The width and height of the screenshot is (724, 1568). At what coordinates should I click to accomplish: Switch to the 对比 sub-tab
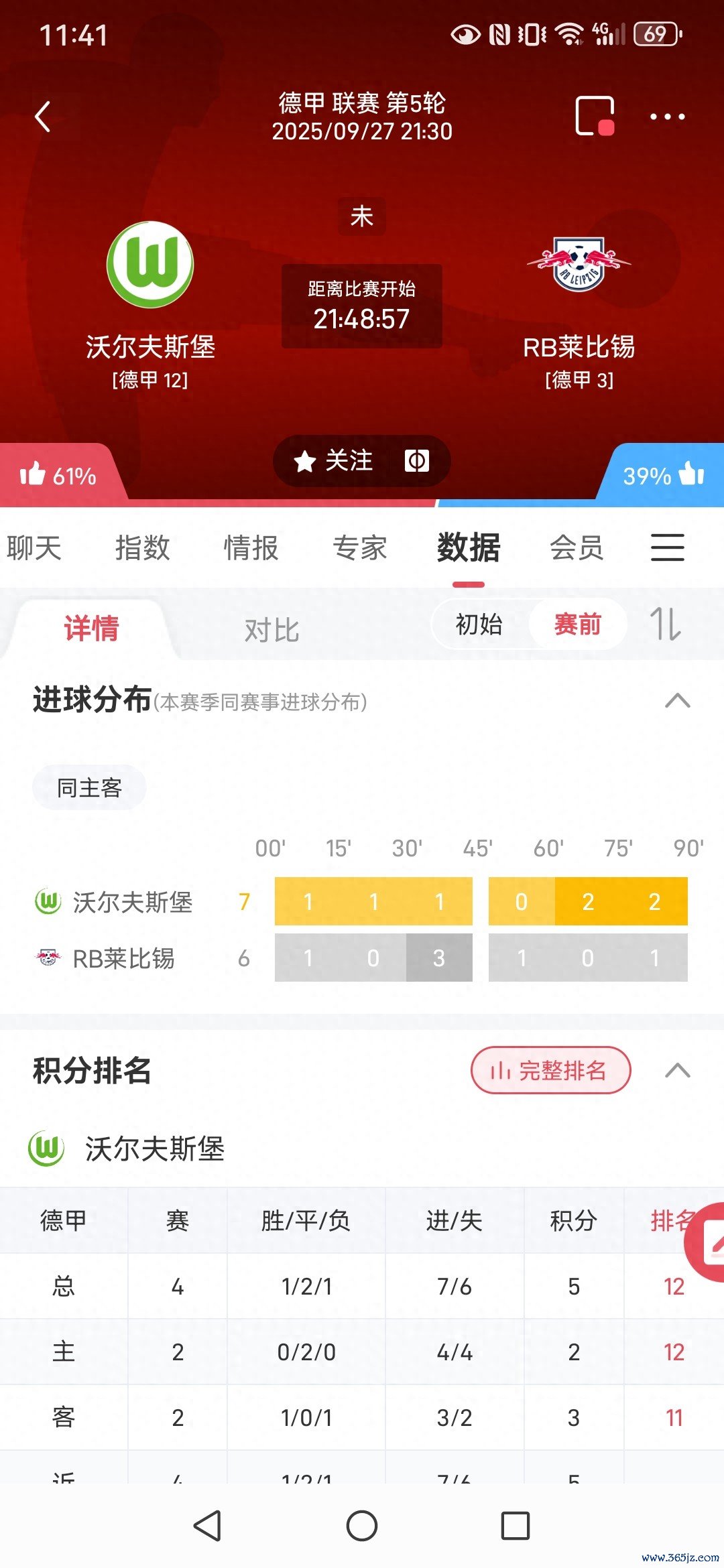pos(271,630)
